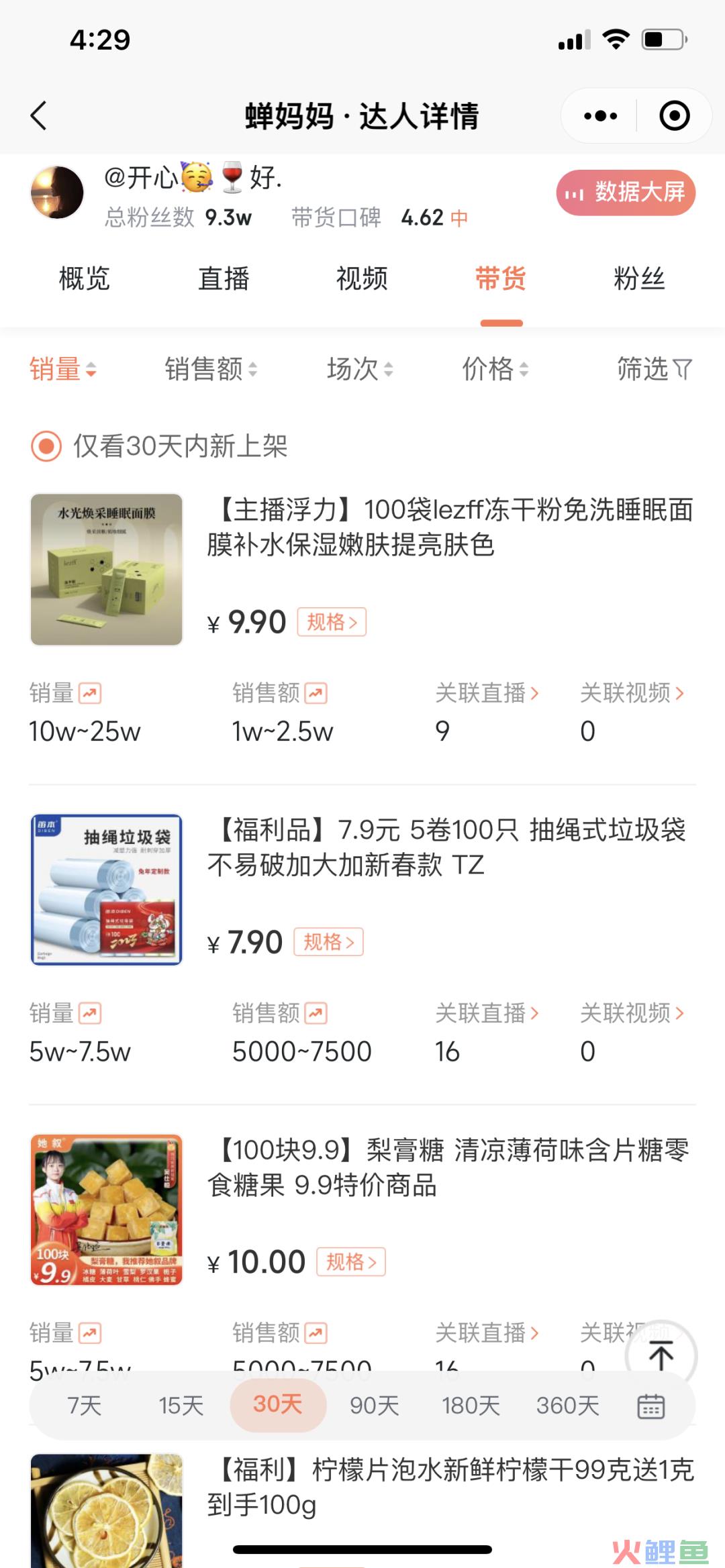The image size is (725, 1568).
Task: Open the 筛选 filter panel
Action: tap(654, 369)
